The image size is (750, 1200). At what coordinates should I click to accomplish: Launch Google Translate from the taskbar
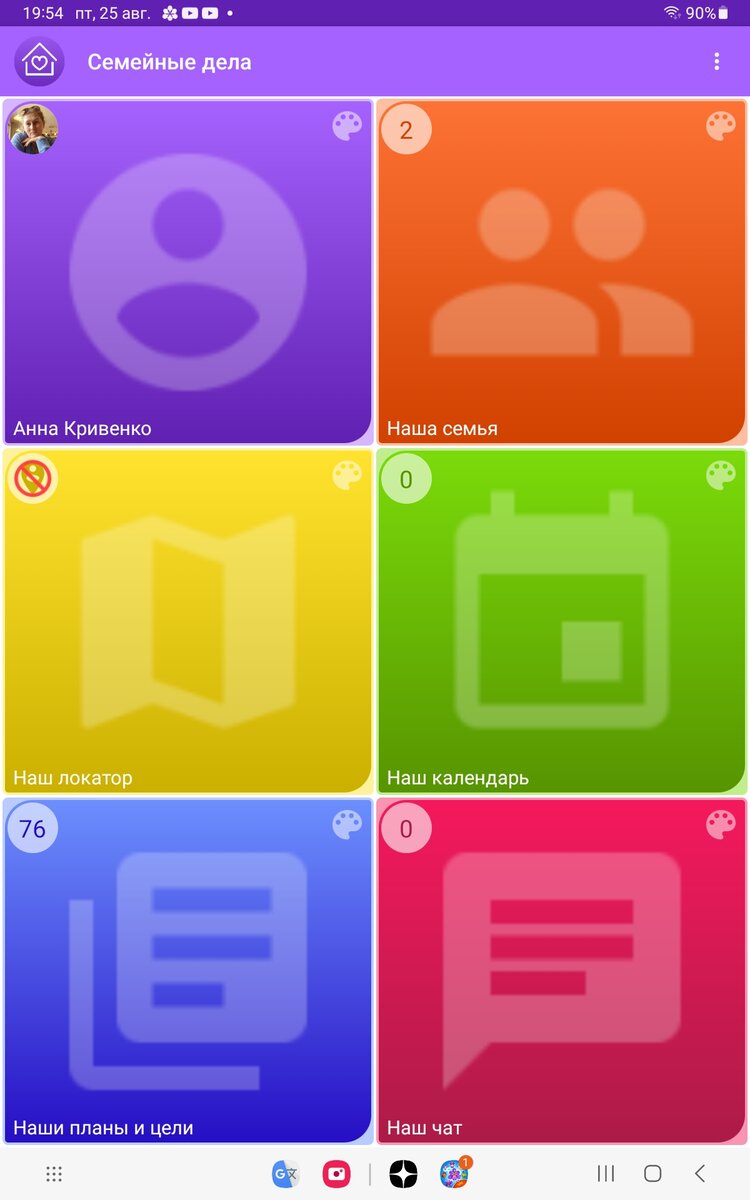(x=286, y=1174)
